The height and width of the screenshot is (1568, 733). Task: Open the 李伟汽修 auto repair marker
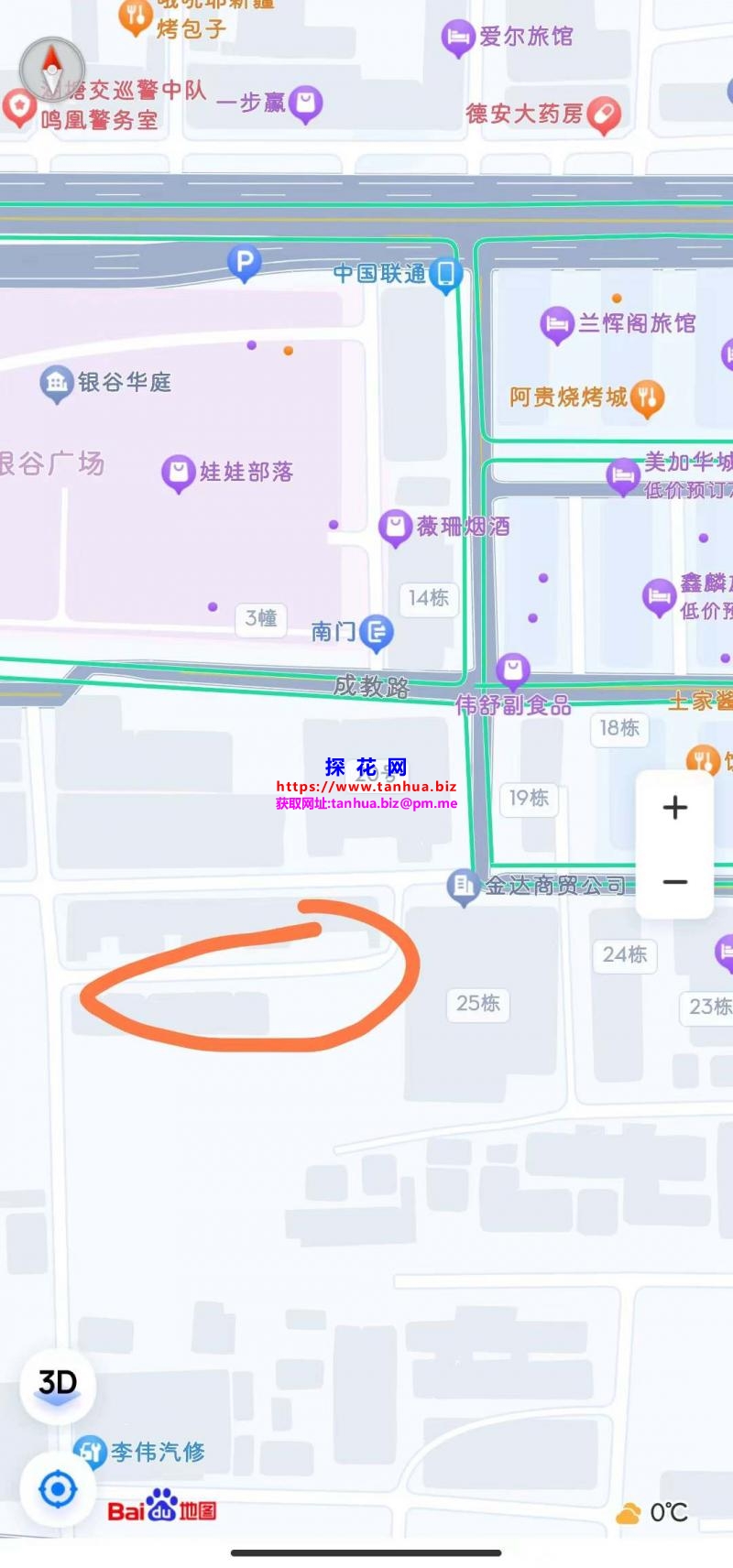click(x=90, y=1452)
